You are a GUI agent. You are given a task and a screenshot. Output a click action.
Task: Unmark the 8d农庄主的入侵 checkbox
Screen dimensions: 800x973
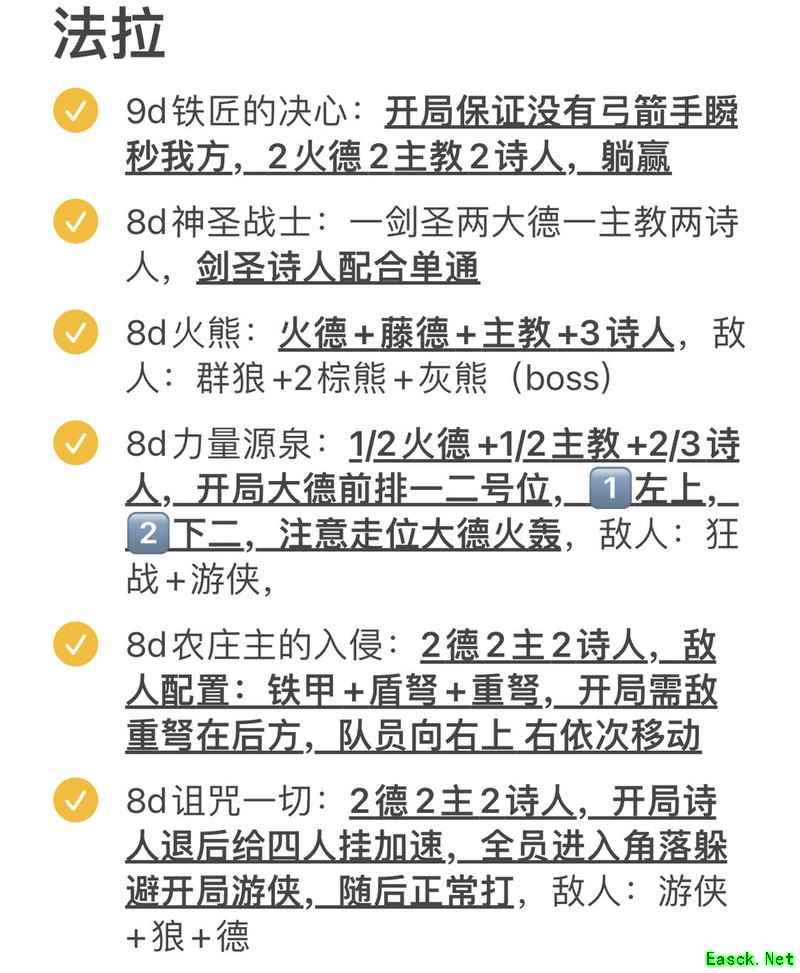pos(75,645)
